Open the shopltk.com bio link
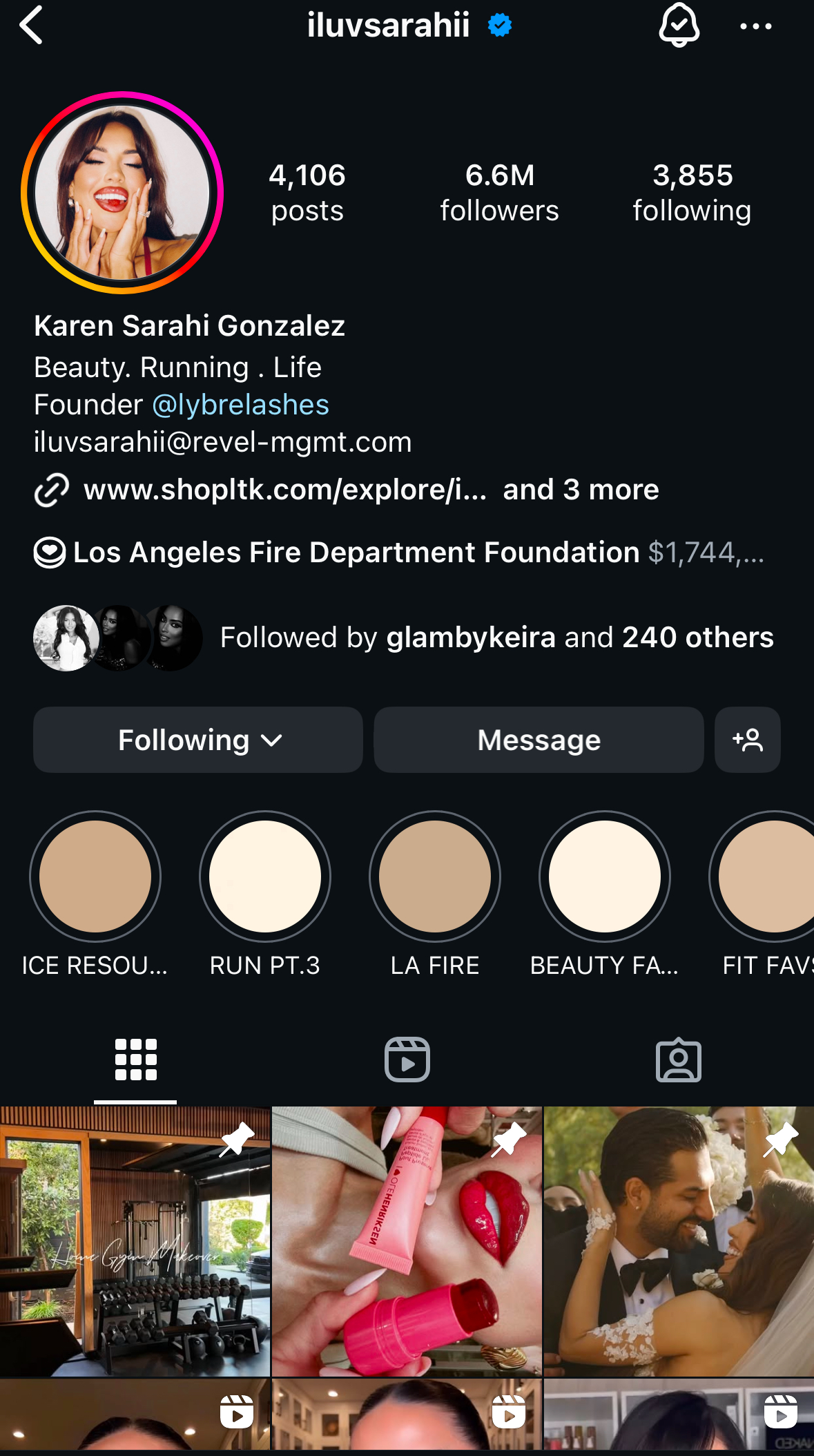The height and width of the screenshot is (1456, 814). click(284, 490)
